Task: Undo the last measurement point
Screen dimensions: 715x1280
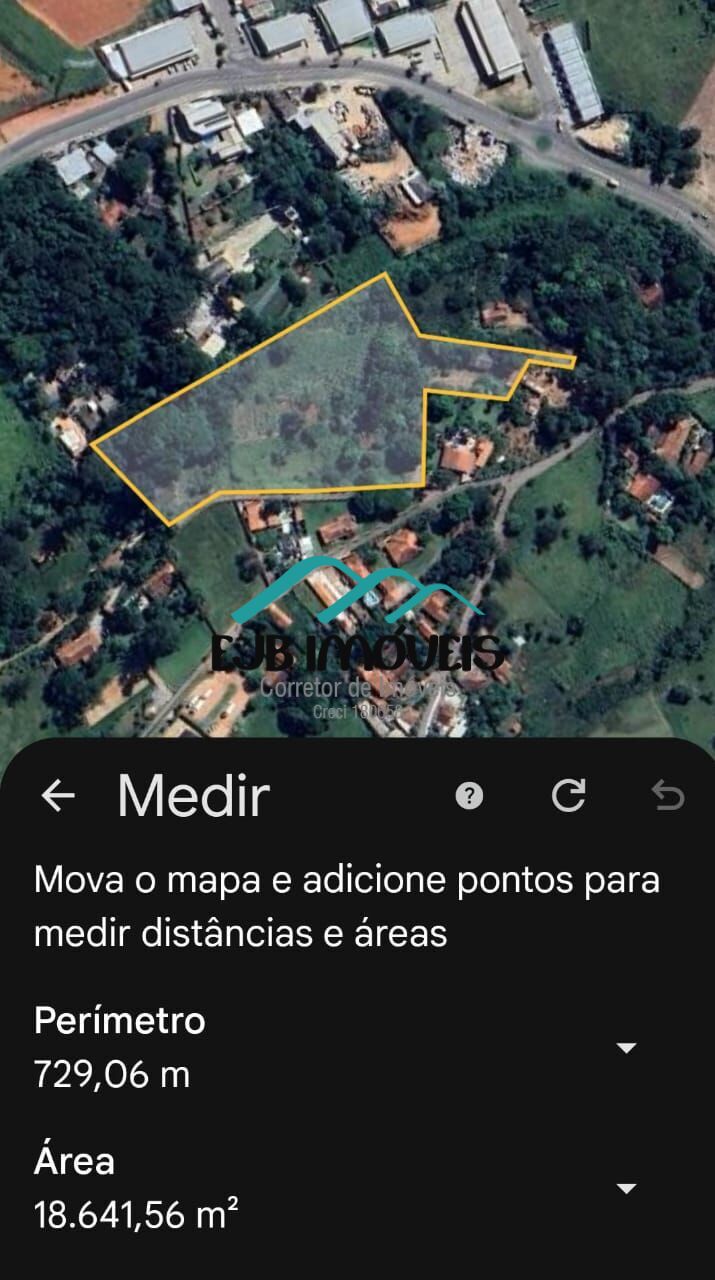Action: tap(667, 796)
